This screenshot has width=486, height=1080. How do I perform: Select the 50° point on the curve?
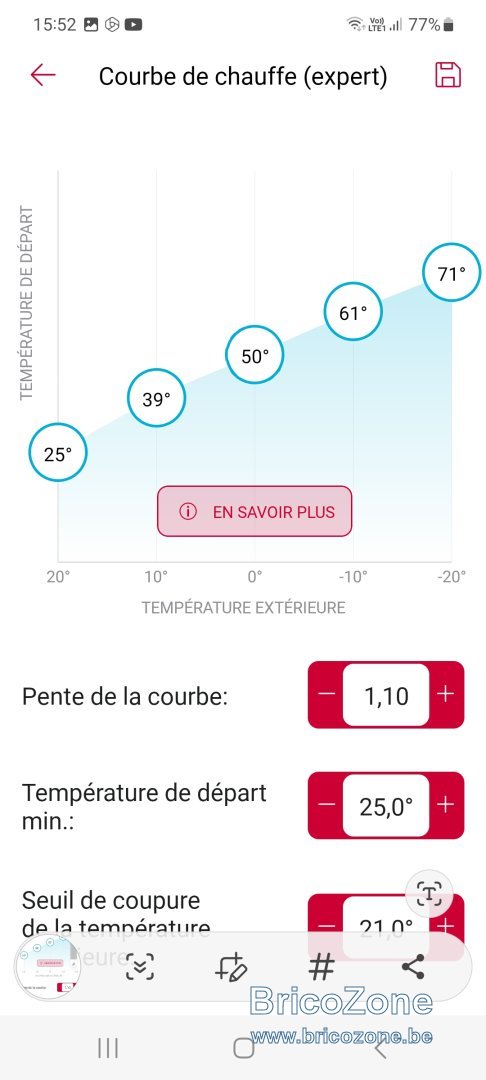point(255,356)
